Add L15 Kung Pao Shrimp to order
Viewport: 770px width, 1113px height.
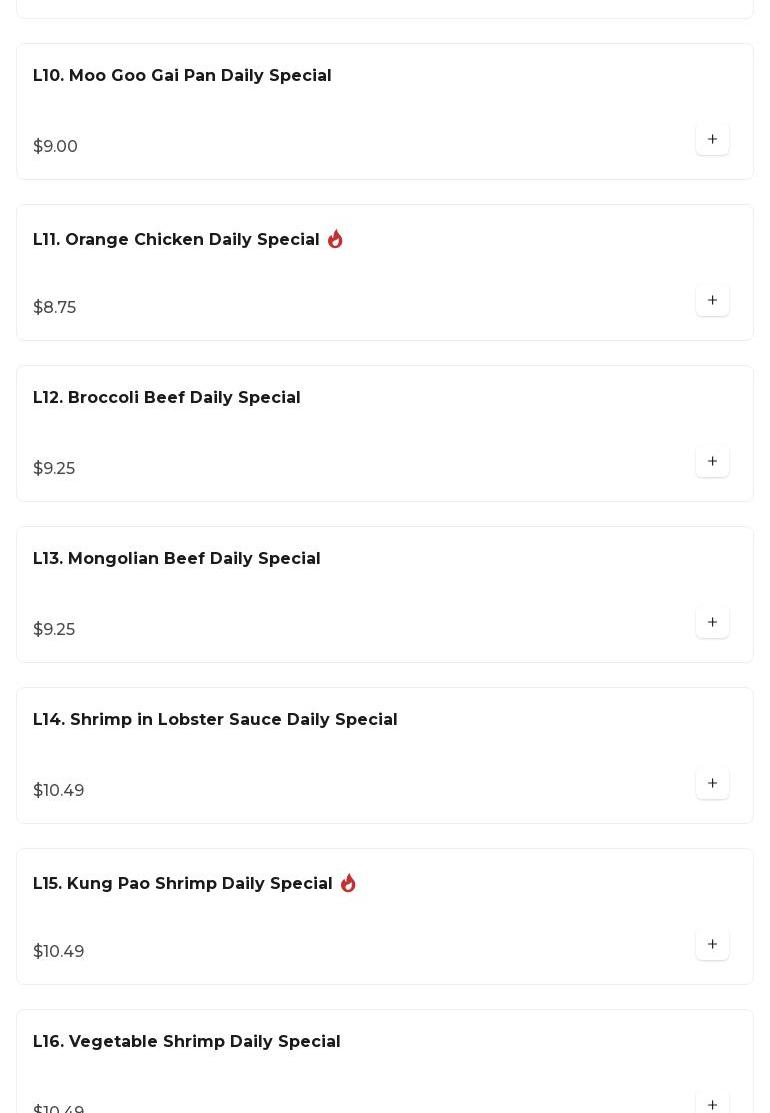(x=712, y=945)
